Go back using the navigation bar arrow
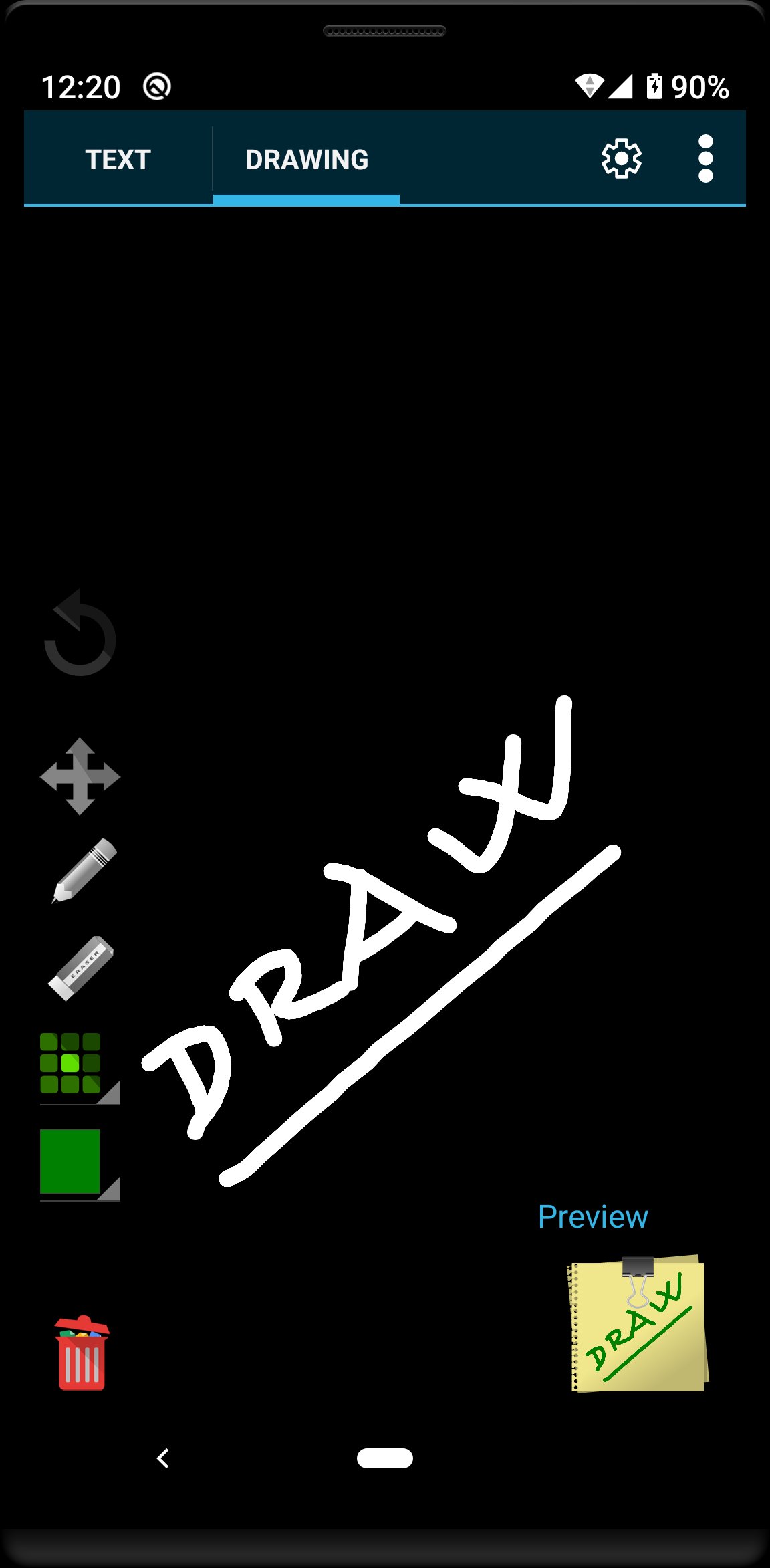 [x=162, y=1458]
